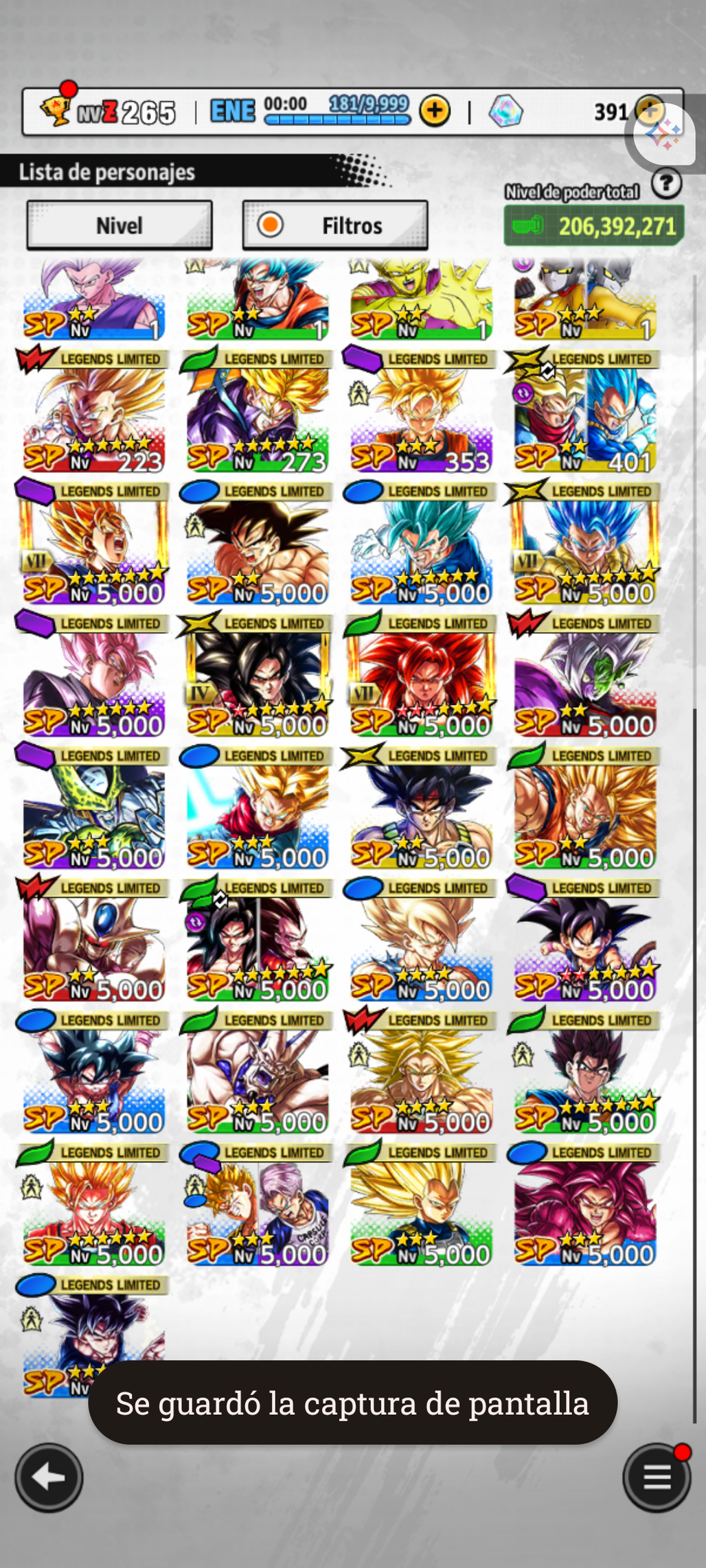Viewport: 706px width, 1568px height.
Task: Tap the help question mark icon
Action: tap(666, 184)
